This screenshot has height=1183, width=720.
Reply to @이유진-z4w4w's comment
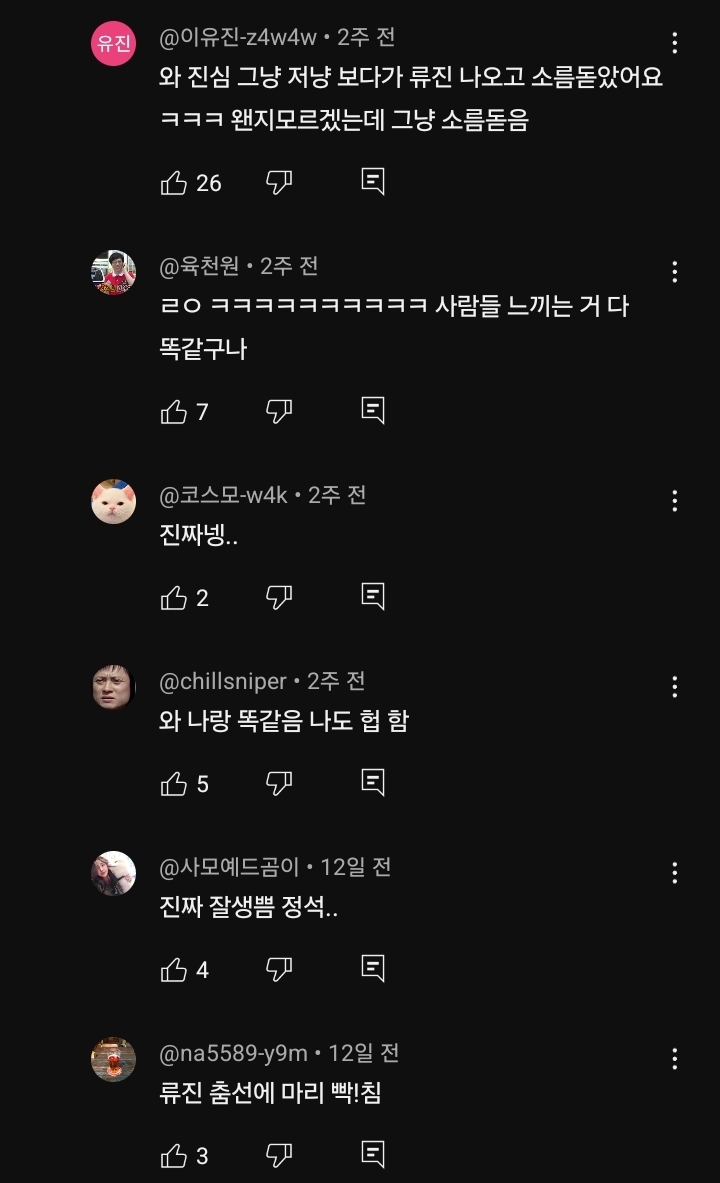373,181
